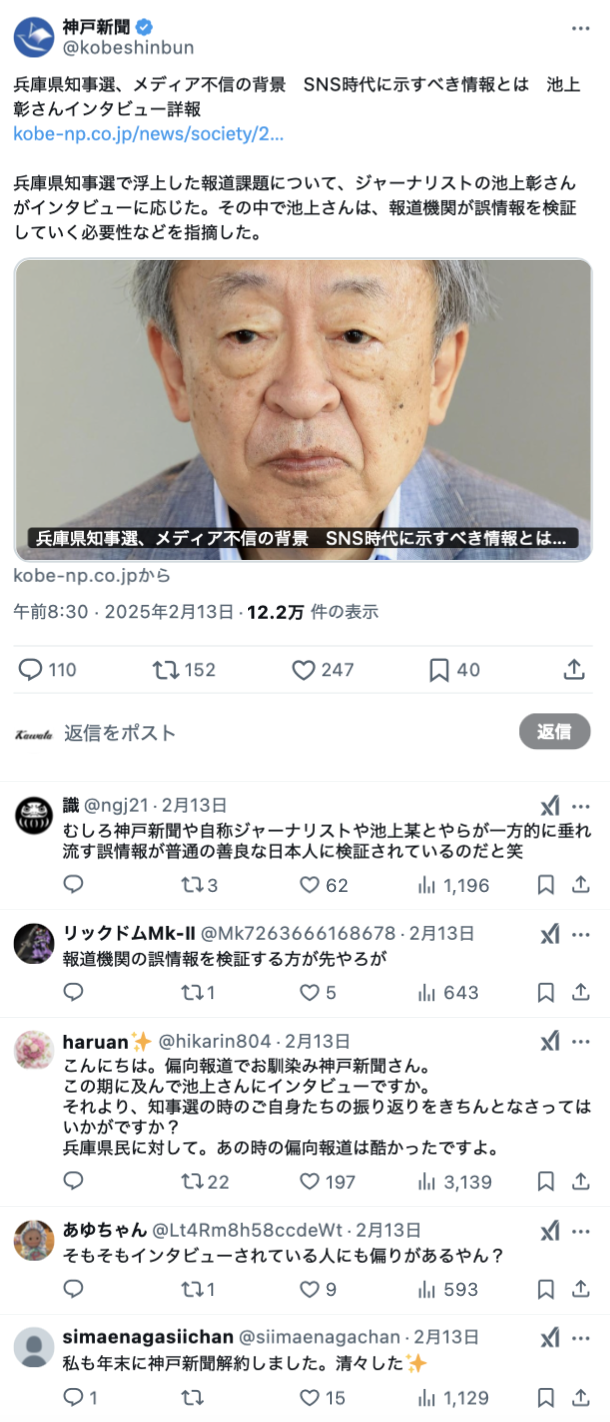This screenshot has height=1422, width=610.
Task: Repost haruan's reply
Action: 192,1181
